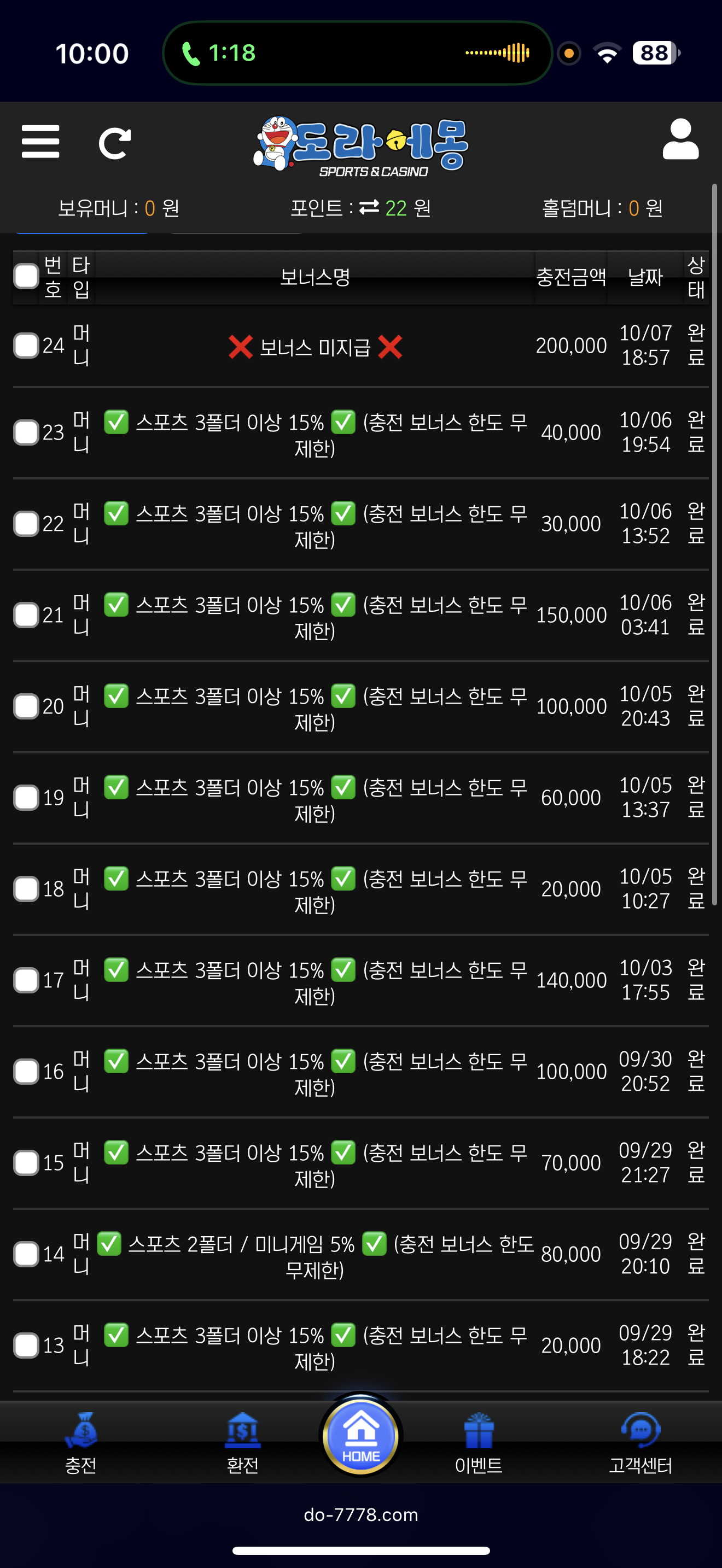The height and width of the screenshot is (1568, 722).
Task: Check row number 20
Action: tap(26, 707)
